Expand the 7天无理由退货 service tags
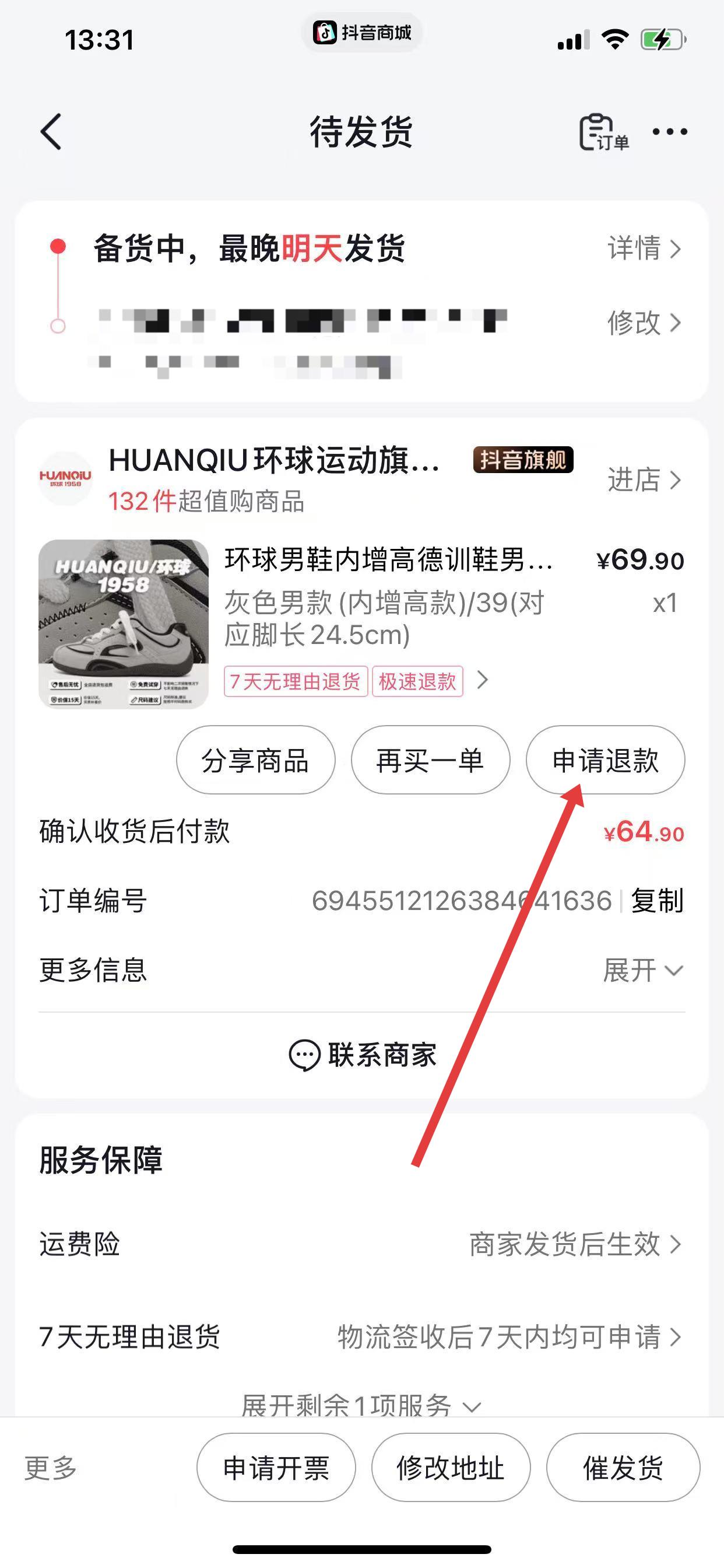Screen dimensions: 724x1568 [x=482, y=680]
